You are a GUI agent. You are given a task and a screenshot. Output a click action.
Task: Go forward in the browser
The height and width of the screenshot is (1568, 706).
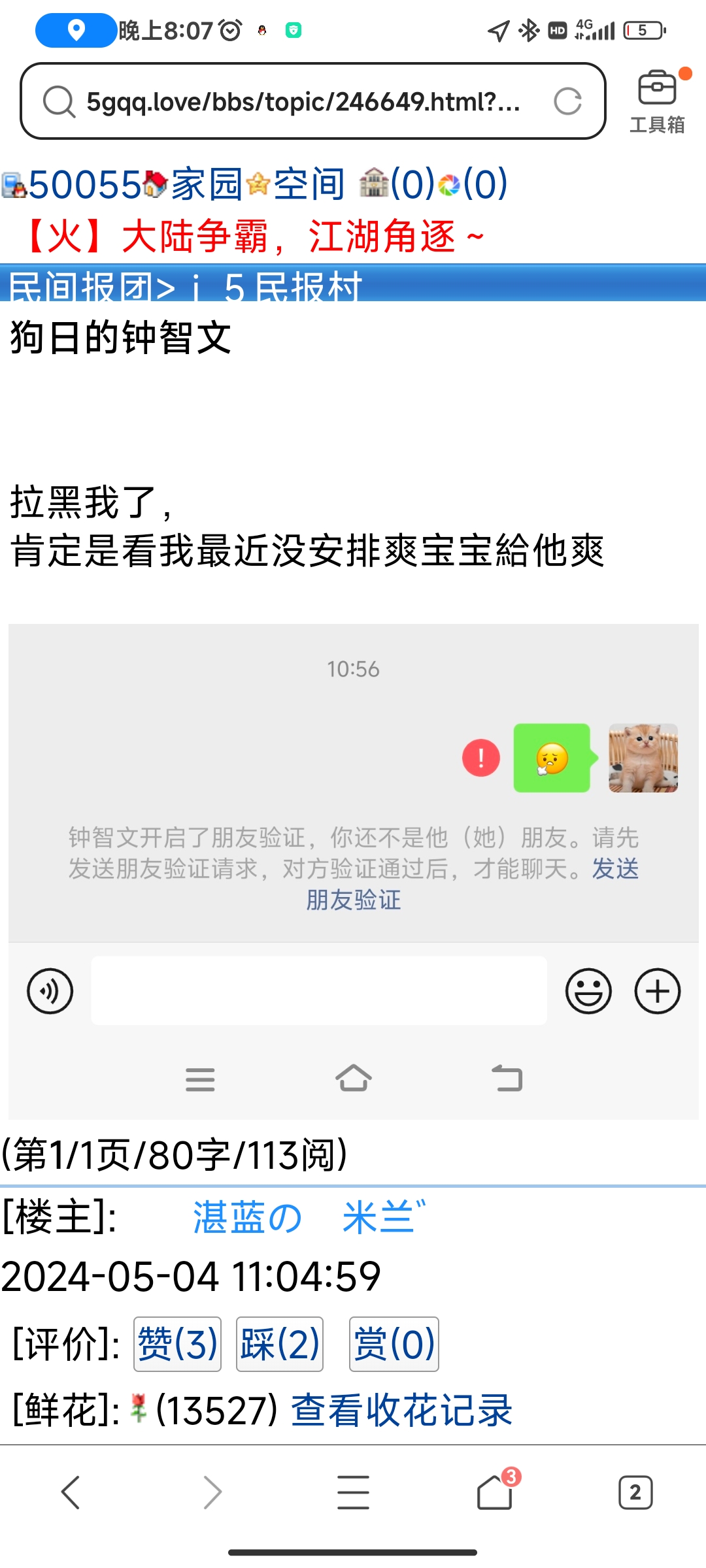212,1492
